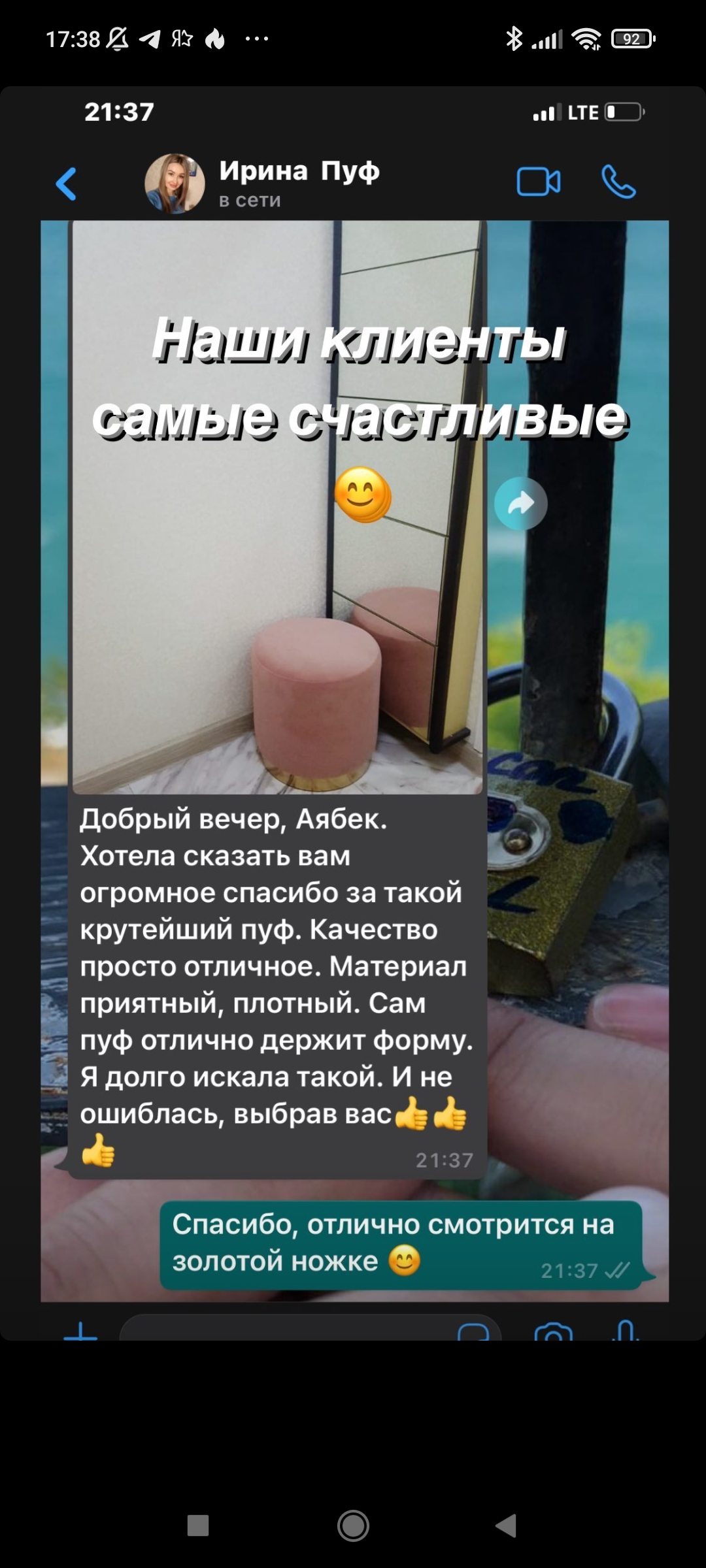This screenshot has height=1568, width=706.
Task: Tap the system home button
Action: [x=353, y=1526]
